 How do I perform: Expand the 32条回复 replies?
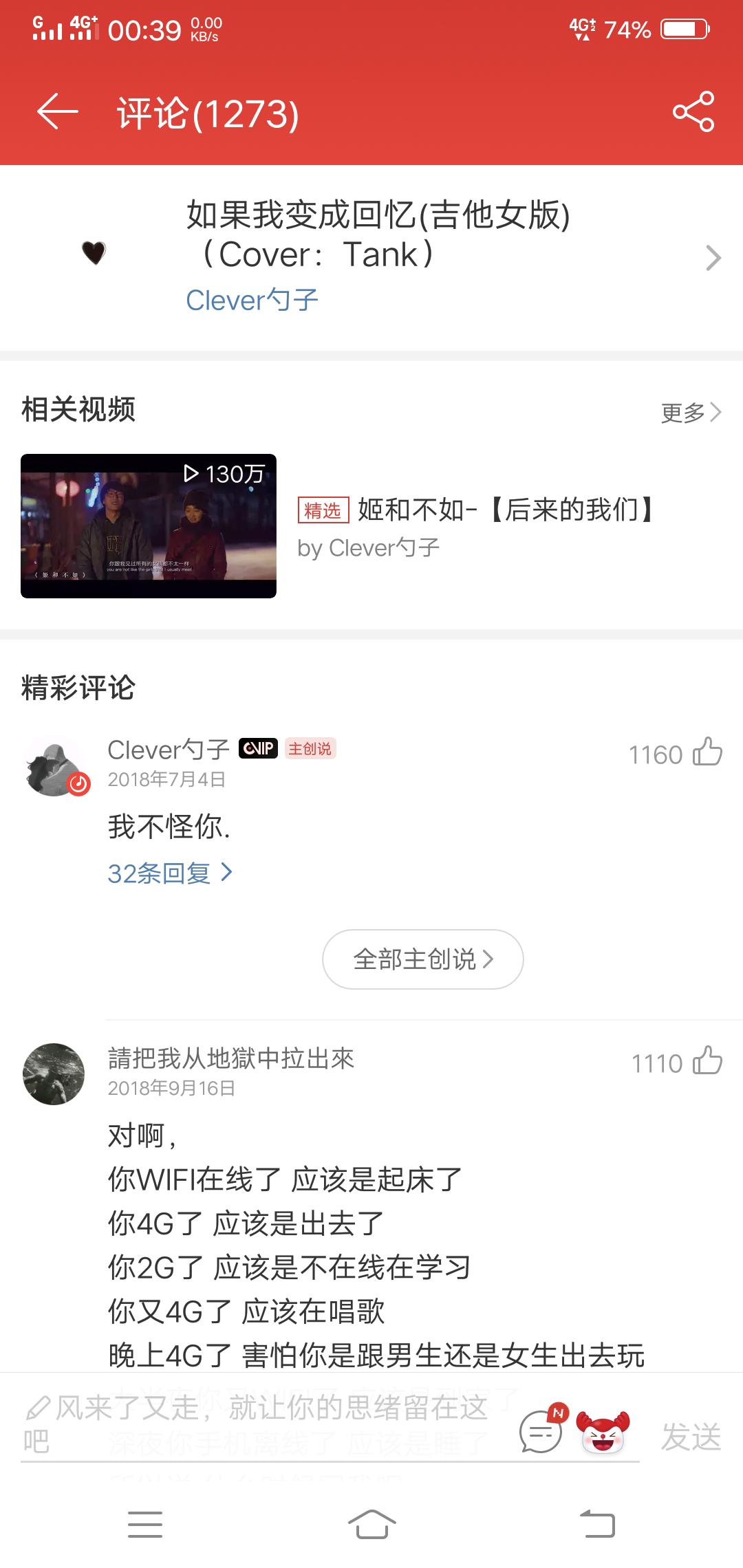point(170,873)
